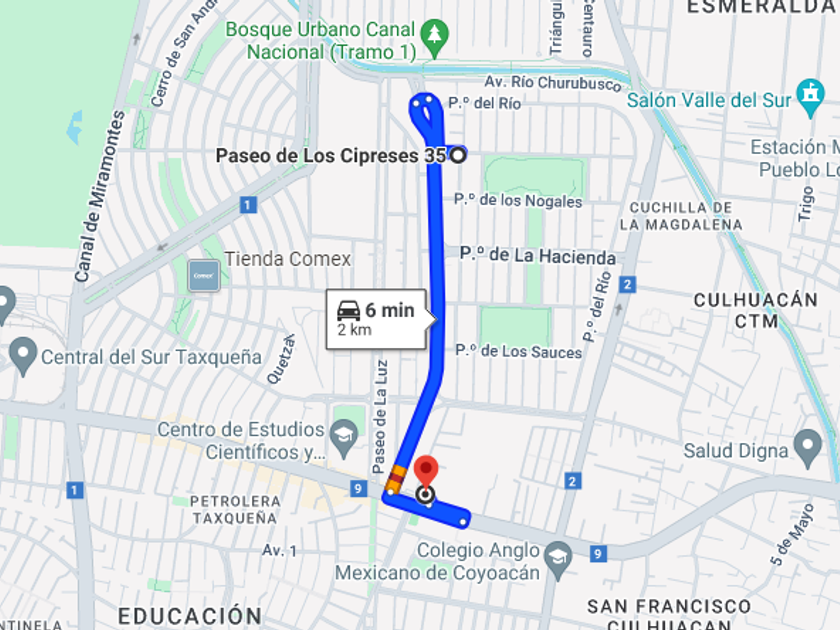Tap the 6 min route time bubble
The width and height of the screenshot is (840, 630).
coord(377,319)
